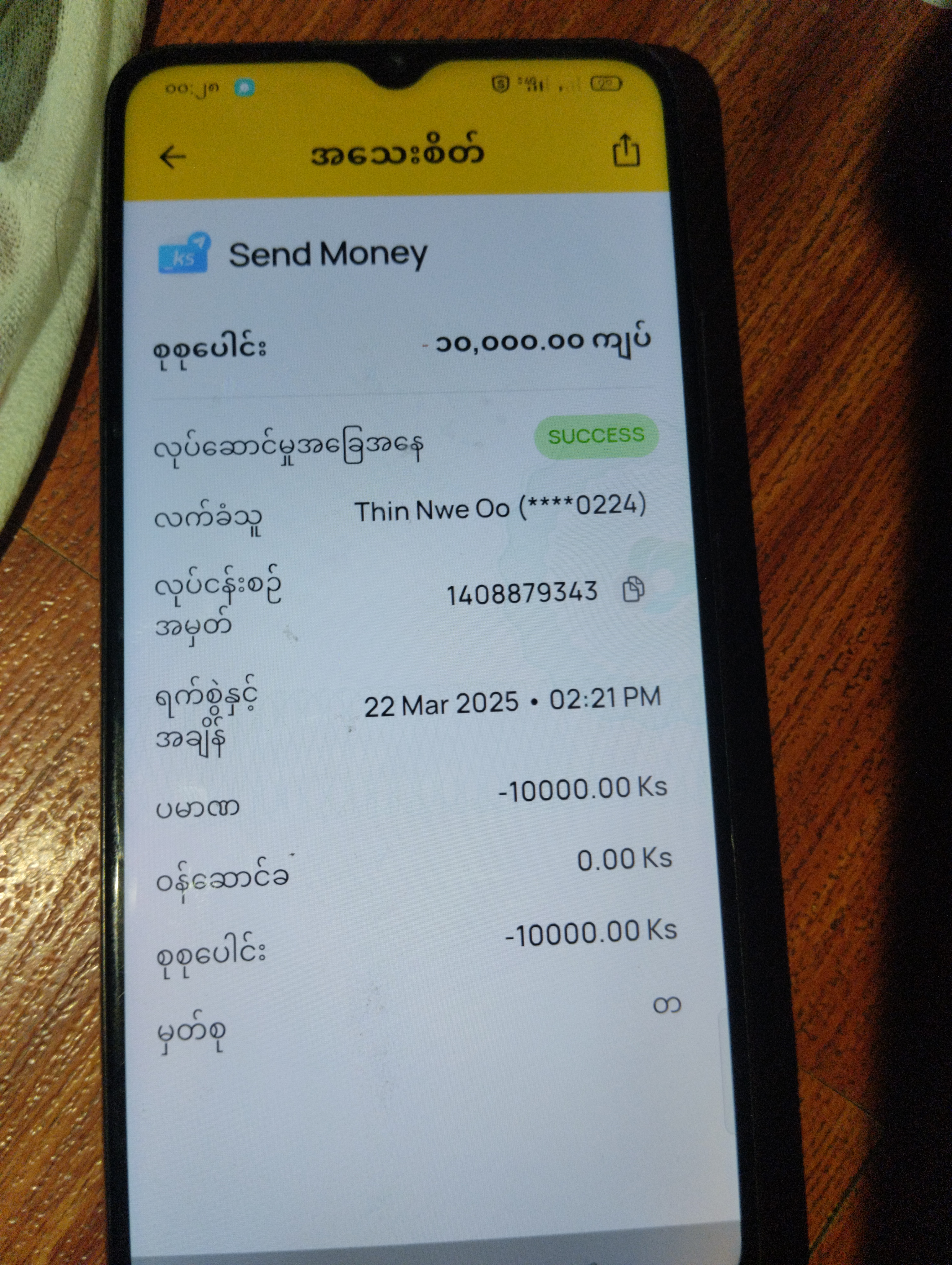Share this transaction receipt
Screen dimensions: 952x1265
coord(626,151)
